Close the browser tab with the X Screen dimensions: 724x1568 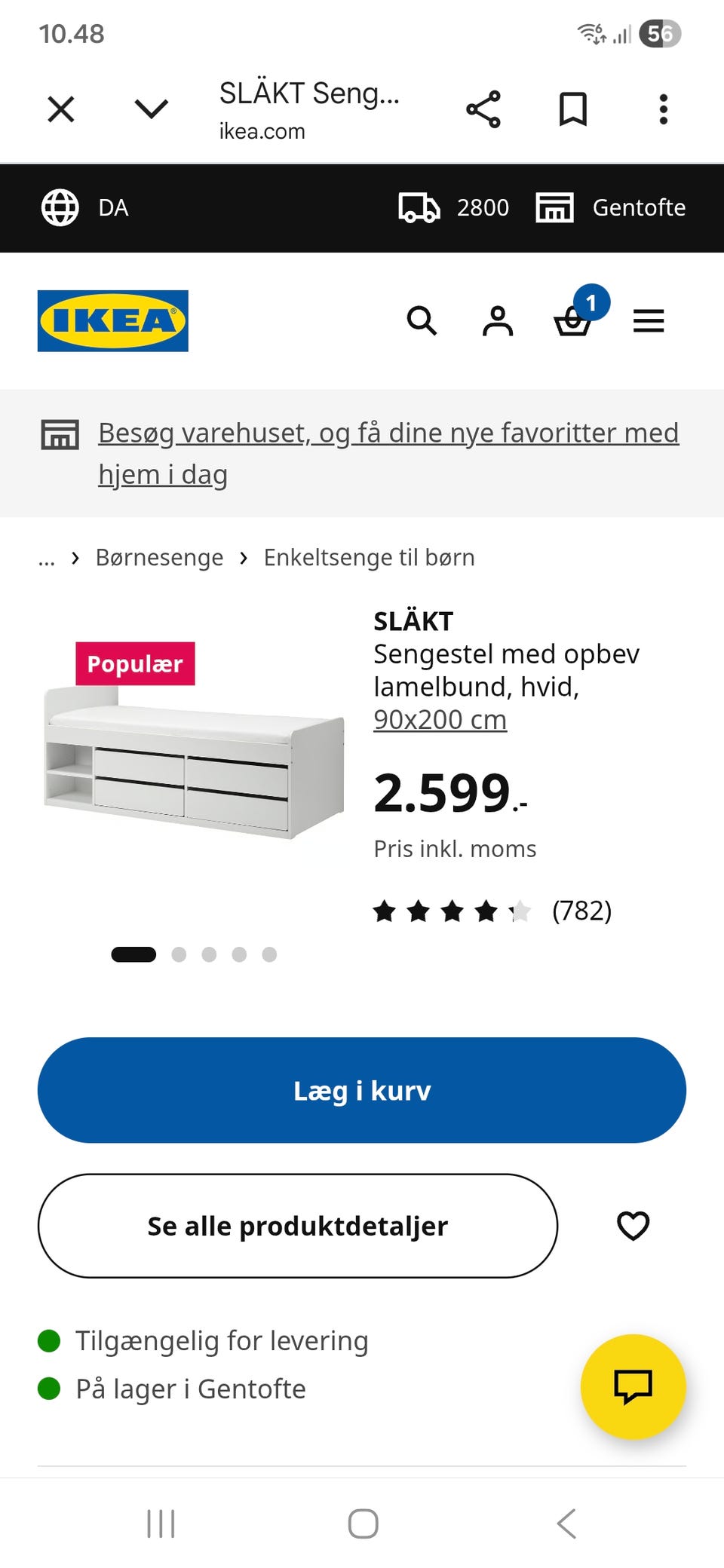61,109
